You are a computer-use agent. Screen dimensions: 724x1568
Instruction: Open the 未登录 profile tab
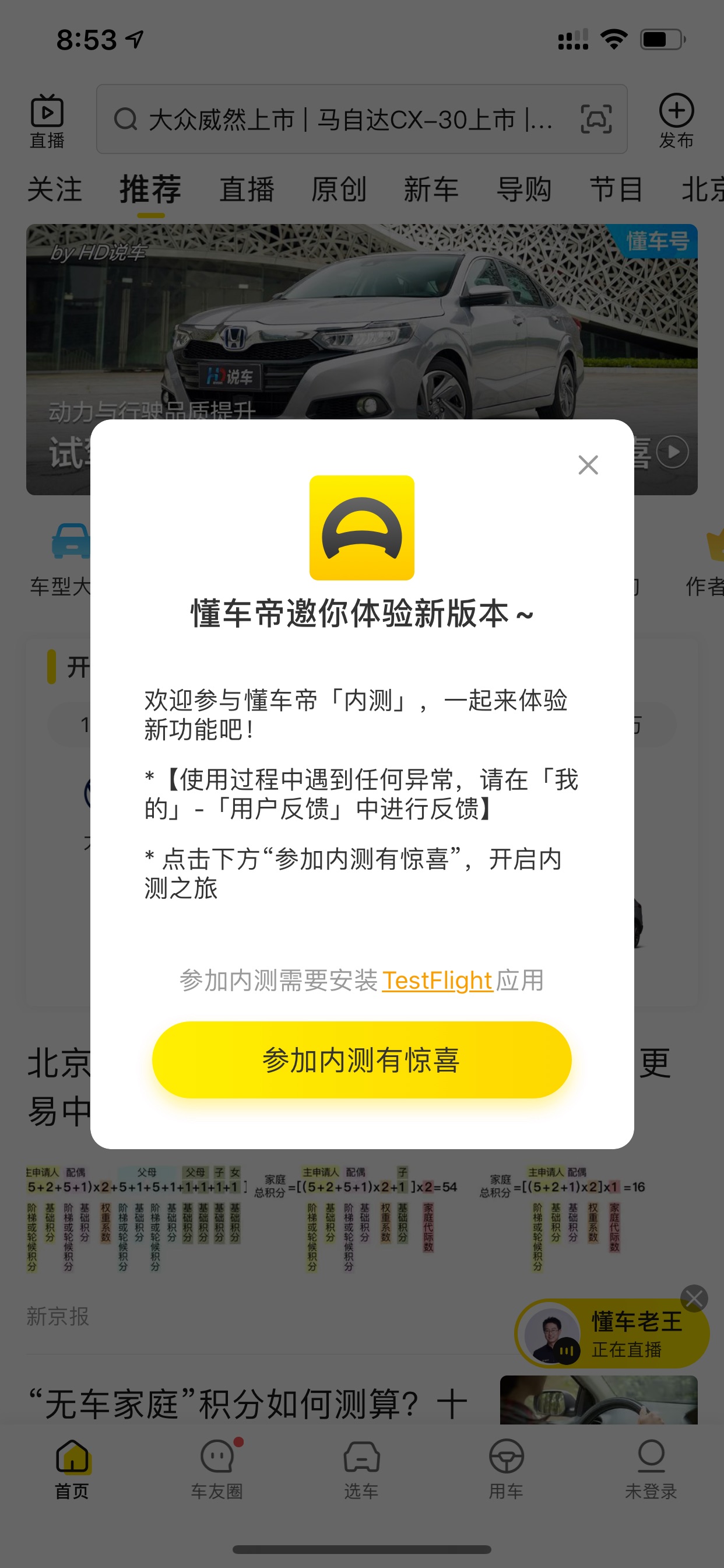pyautogui.click(x=651, y=1469)
